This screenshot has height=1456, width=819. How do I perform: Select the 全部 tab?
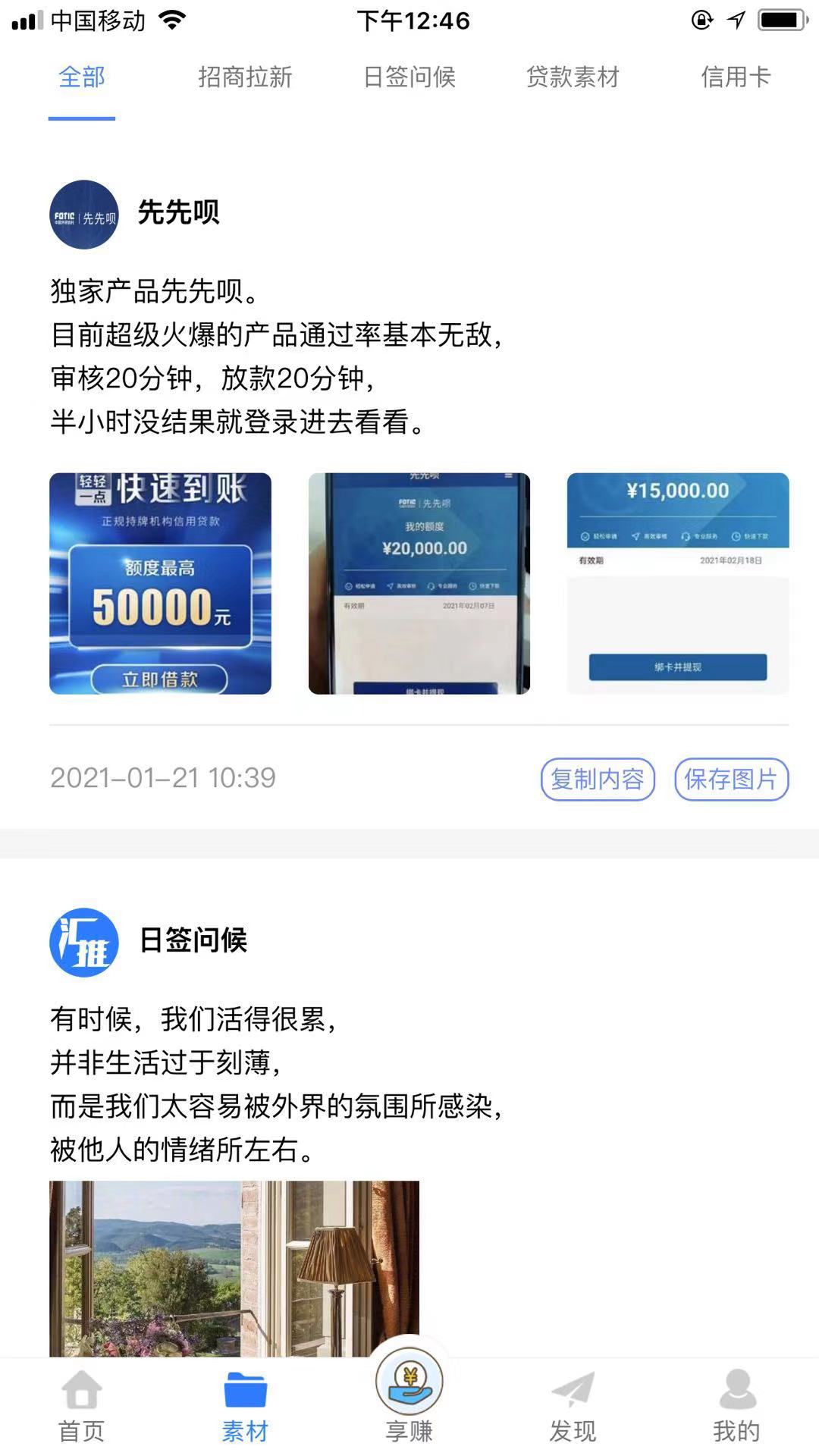click(82, 77)
